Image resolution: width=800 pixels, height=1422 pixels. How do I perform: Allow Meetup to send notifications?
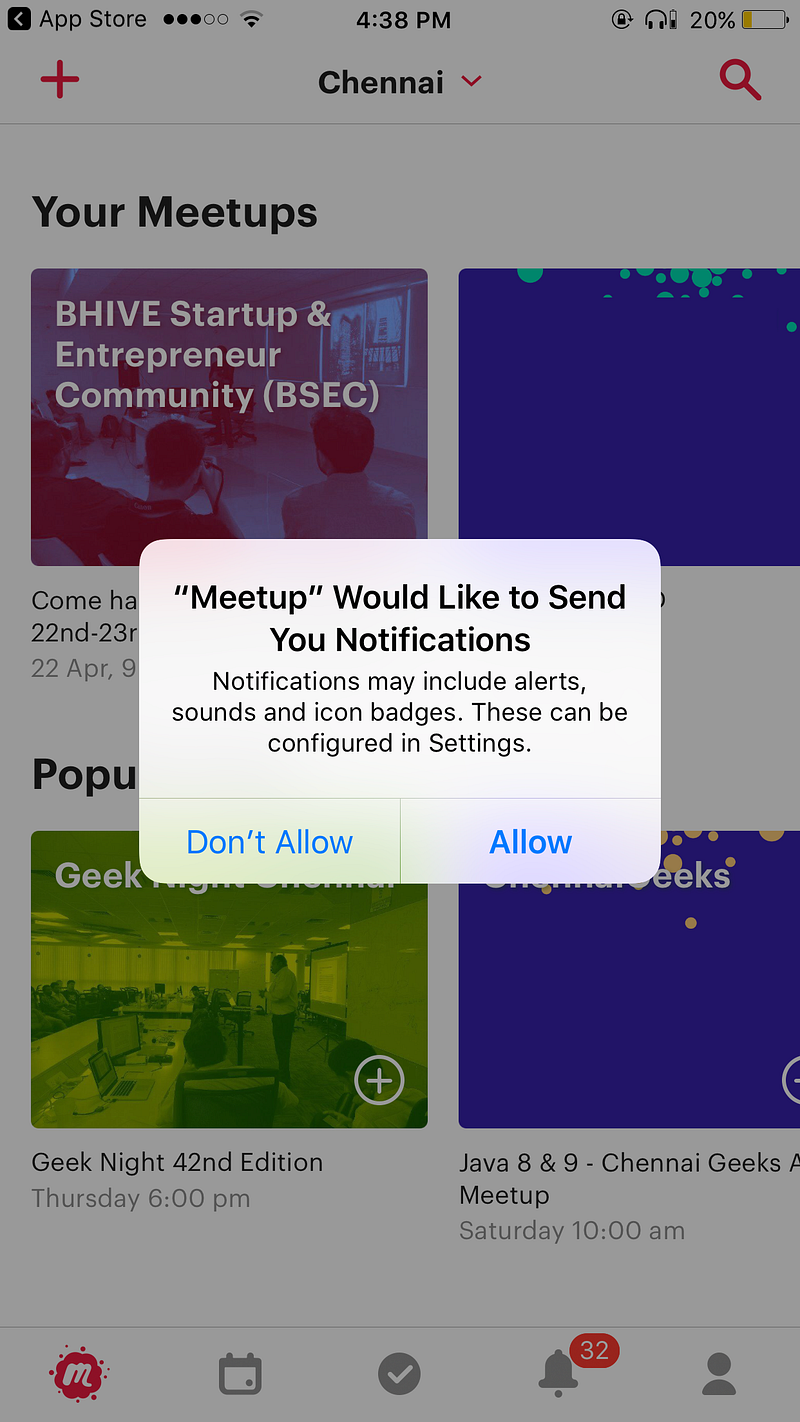point(530,842)
